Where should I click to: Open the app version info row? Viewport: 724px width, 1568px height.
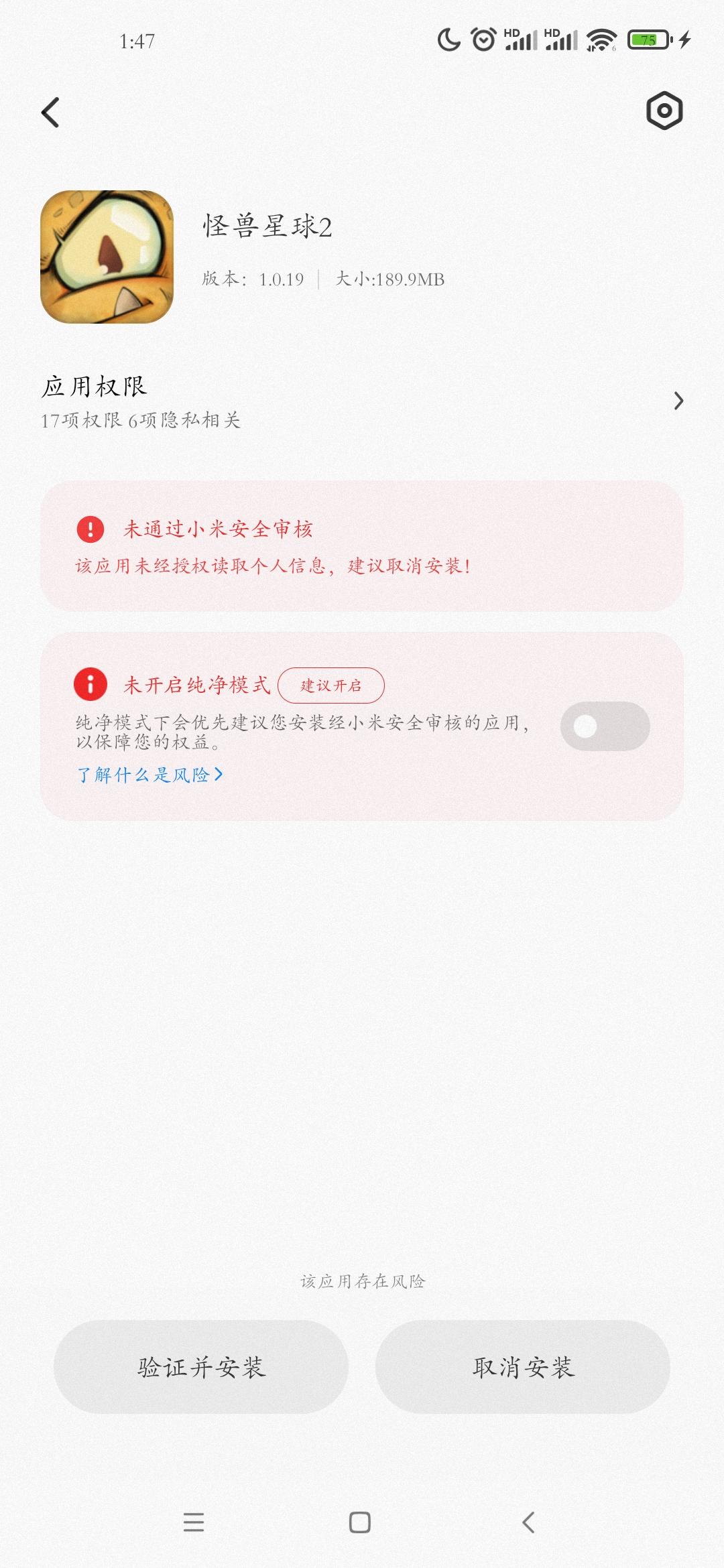tap(320, 281)
